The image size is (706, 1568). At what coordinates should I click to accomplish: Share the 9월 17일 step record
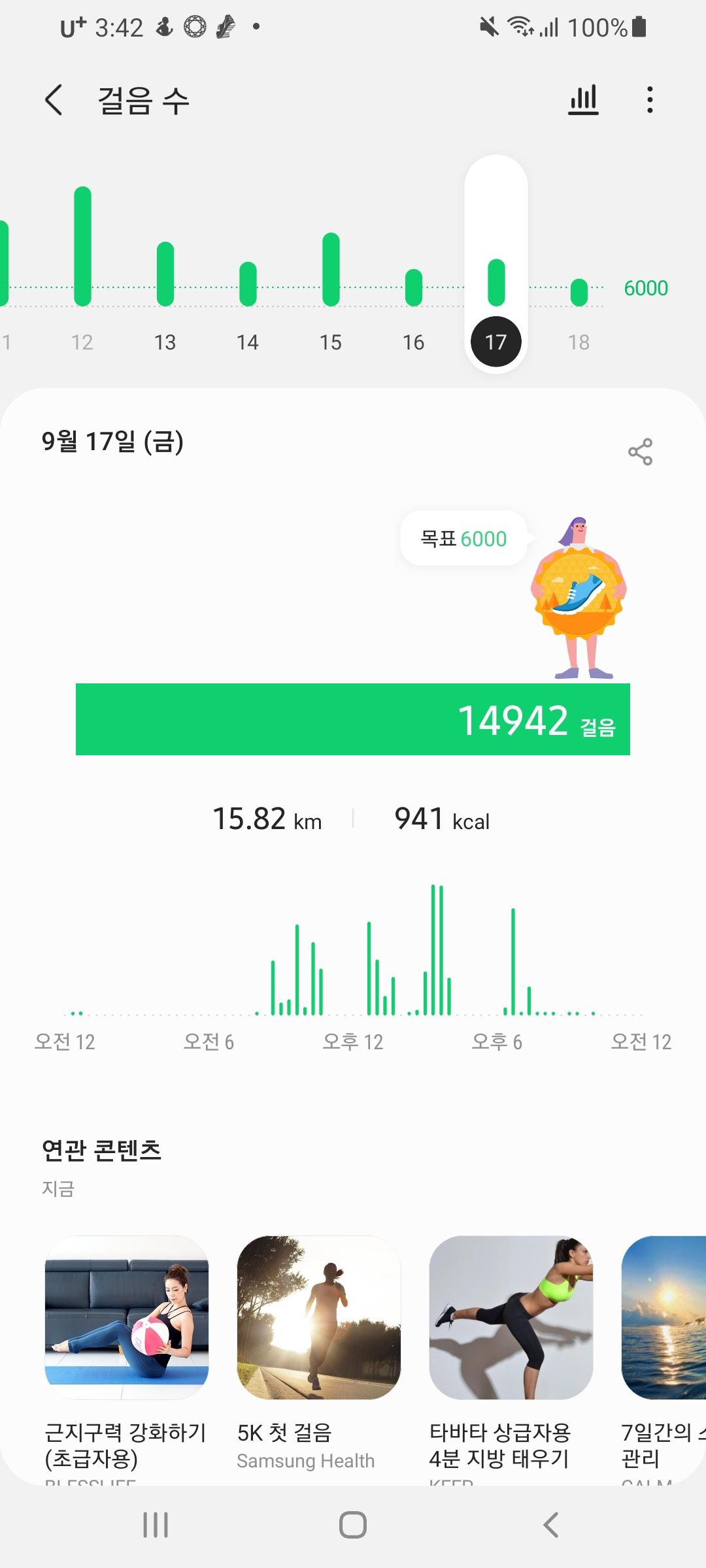pyautogui.click(x=640, y=451)
